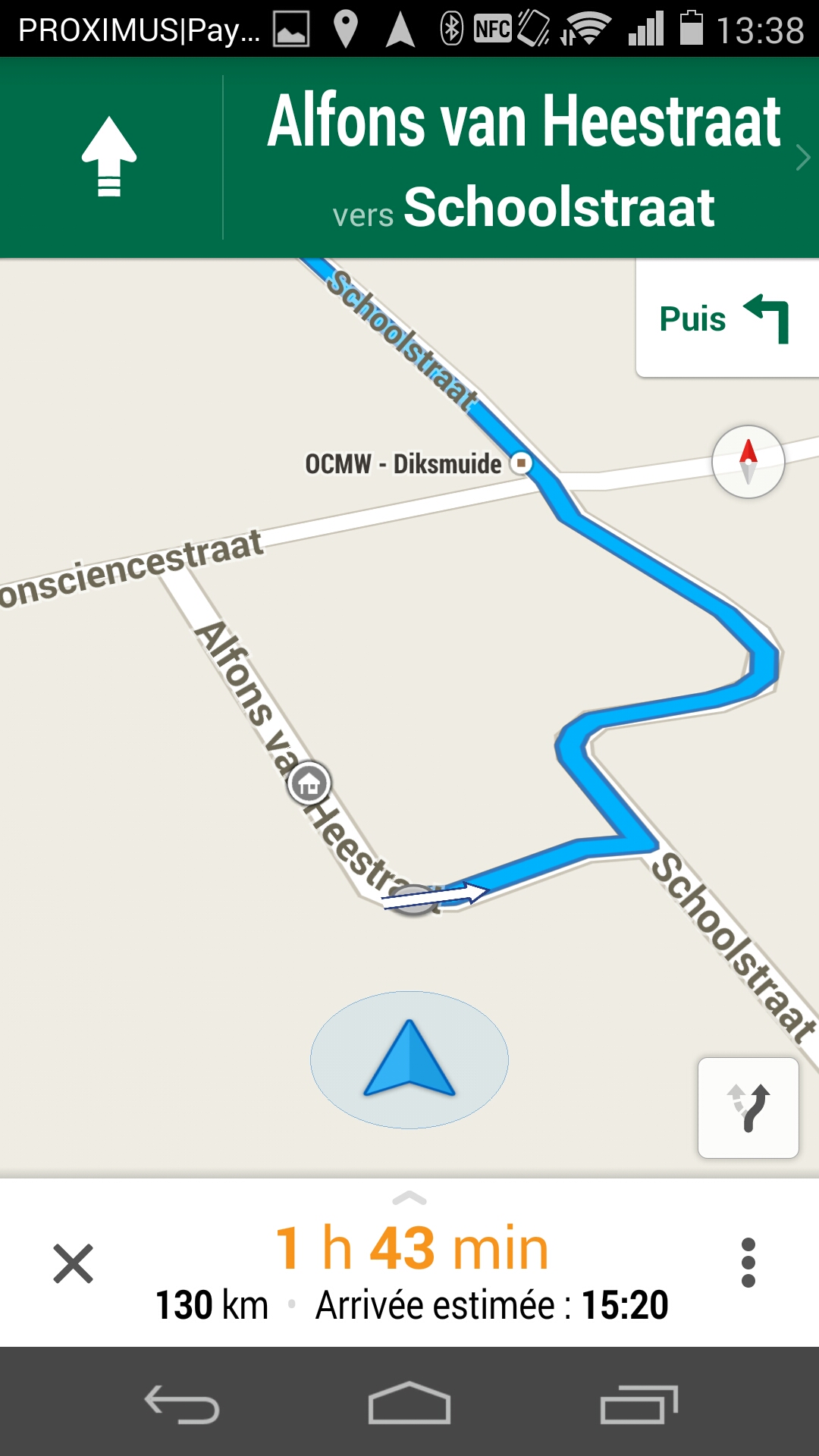The width and height of the screenshot is (819, 1456).
Task: Close navigation with the X button
Action: 73,1263
